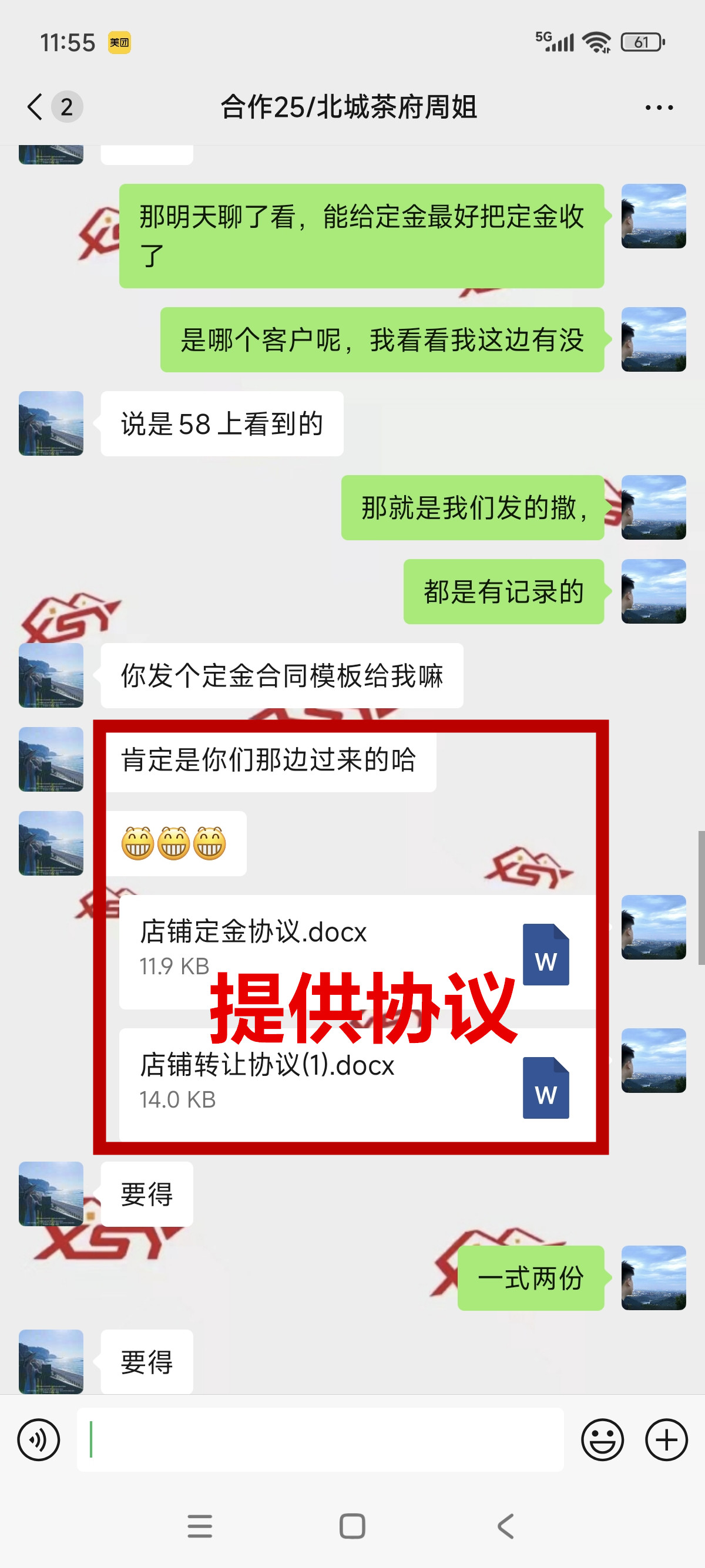Open chat info via three-dot menu

point(659,107)
